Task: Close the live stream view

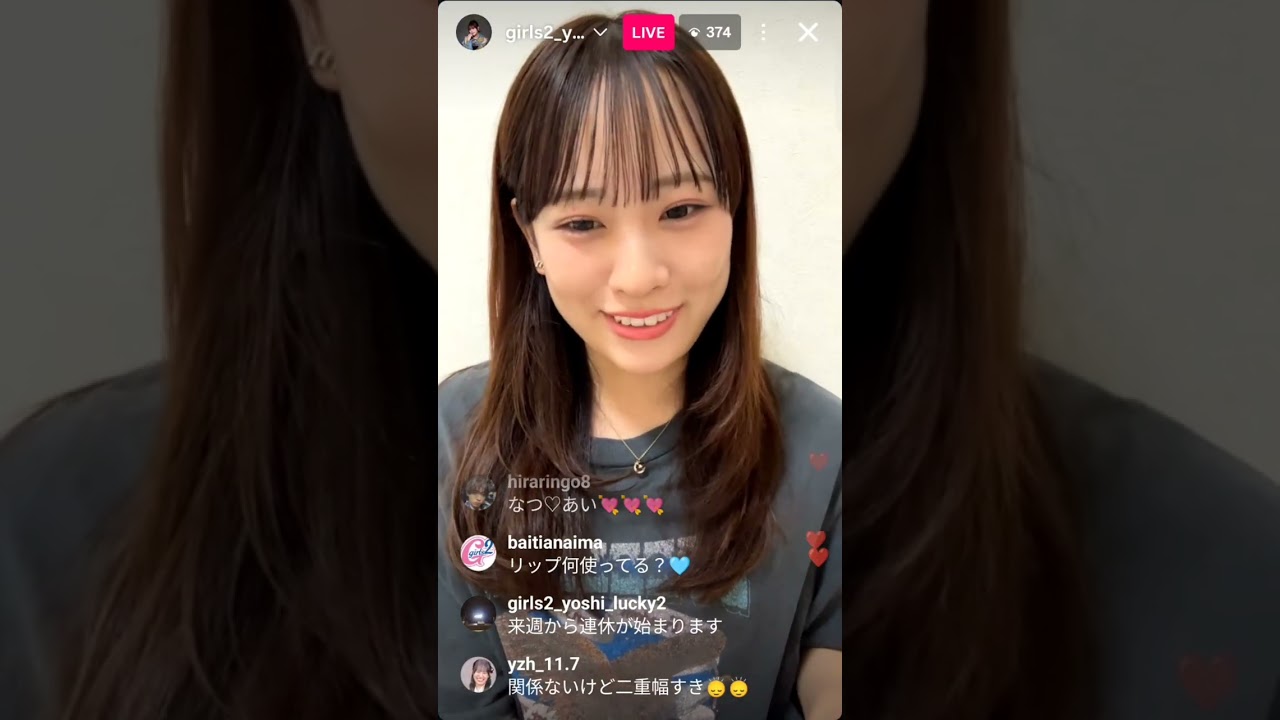Action: tap(808, 32)
